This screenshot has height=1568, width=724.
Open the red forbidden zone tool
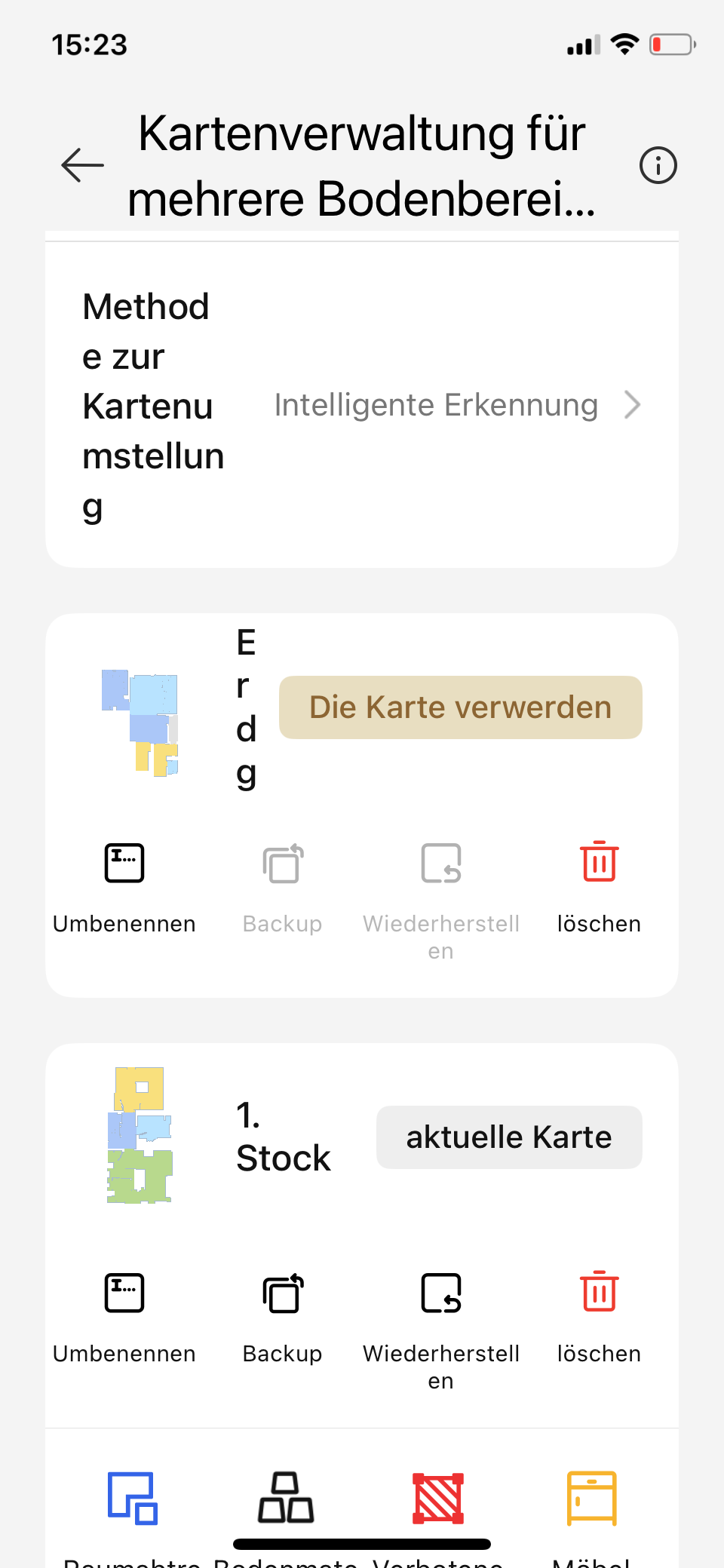pos(438,1498)
